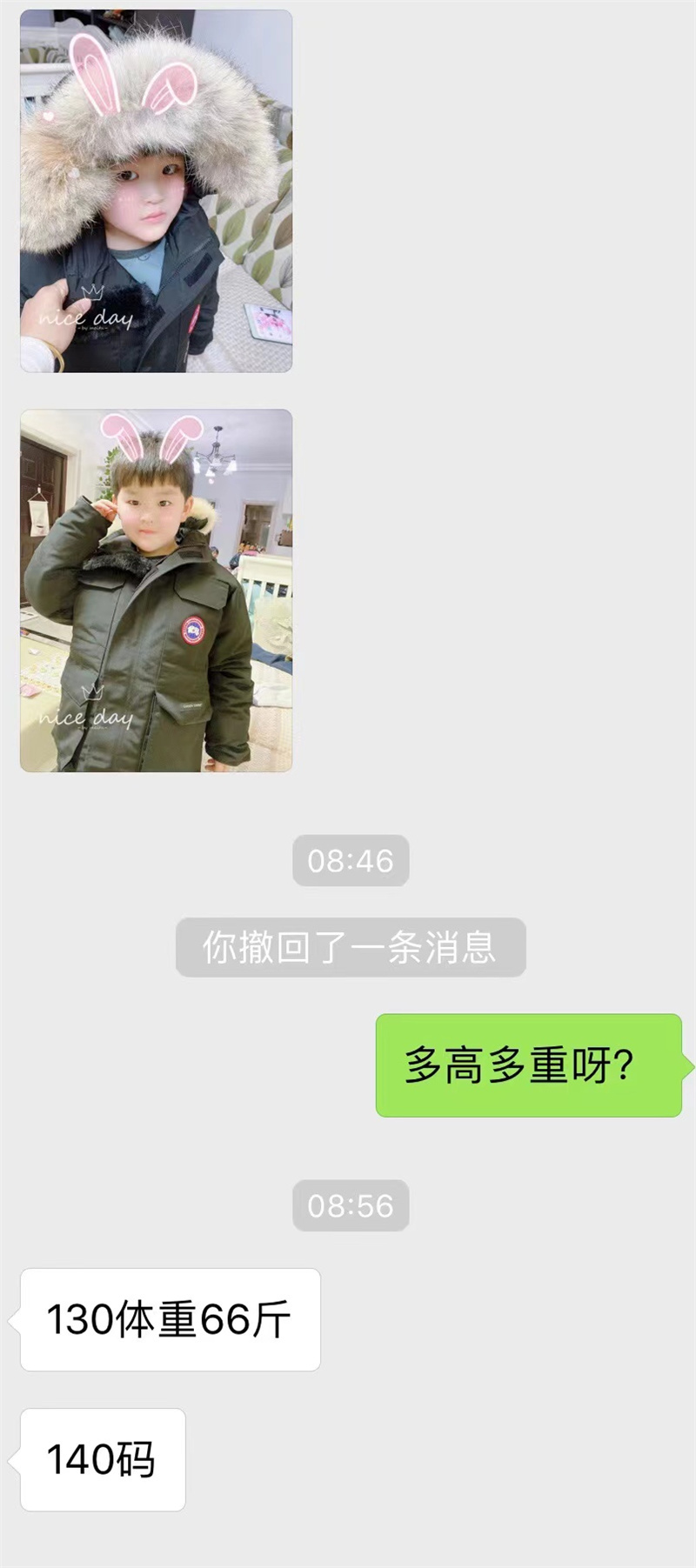Screen dimensions: 696x1568
Task: Open the photo of child in fur hood
Action: pos(157,191)
